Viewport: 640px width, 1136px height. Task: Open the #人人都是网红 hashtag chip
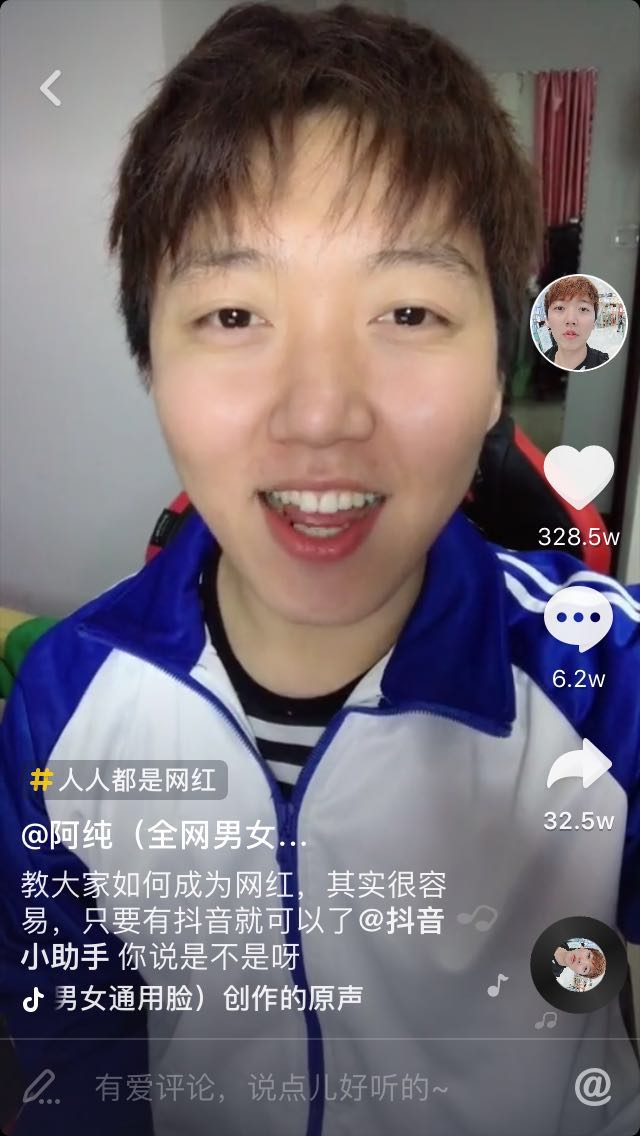point(124,780)
